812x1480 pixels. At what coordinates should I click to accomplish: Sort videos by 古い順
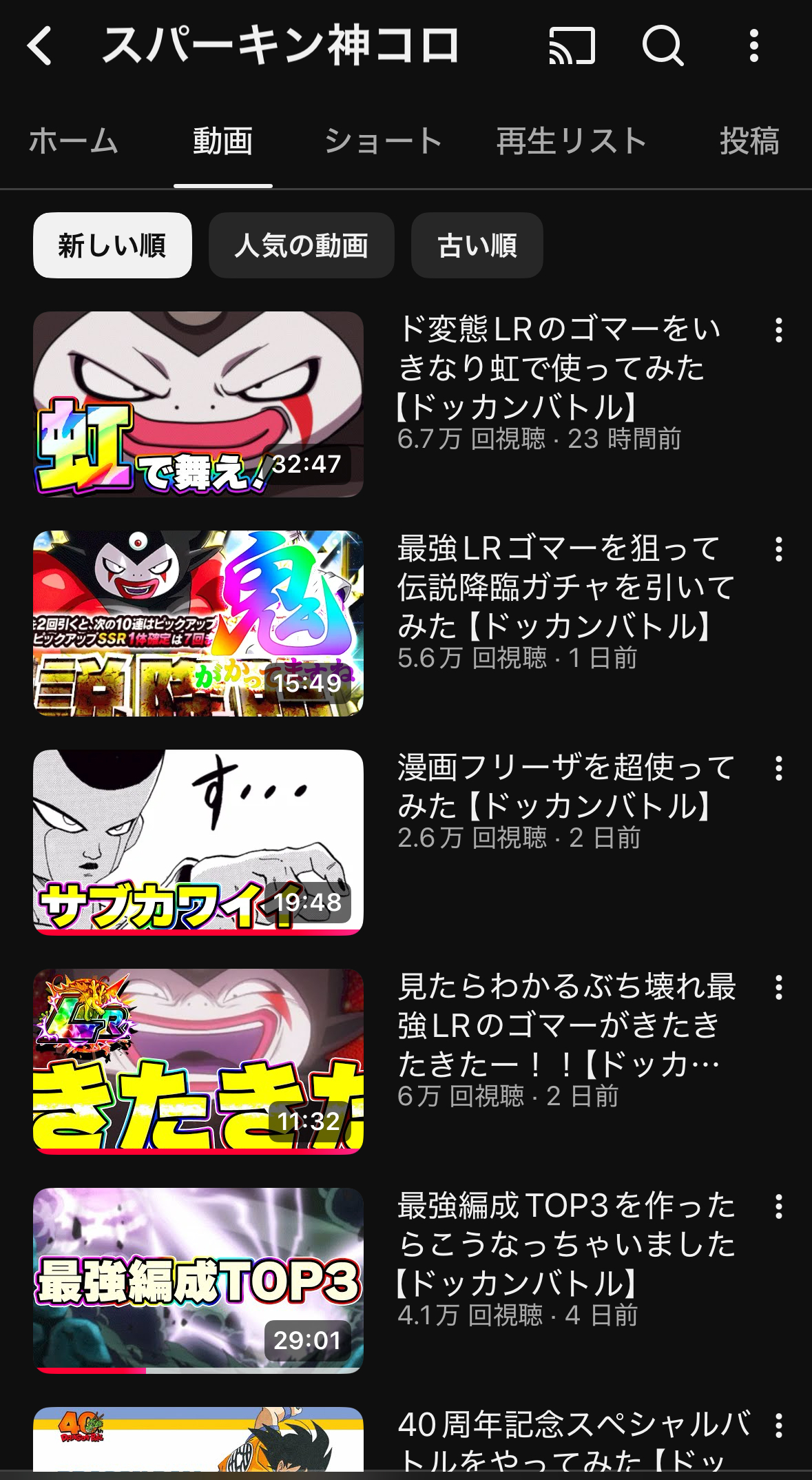tap(477, 245)
